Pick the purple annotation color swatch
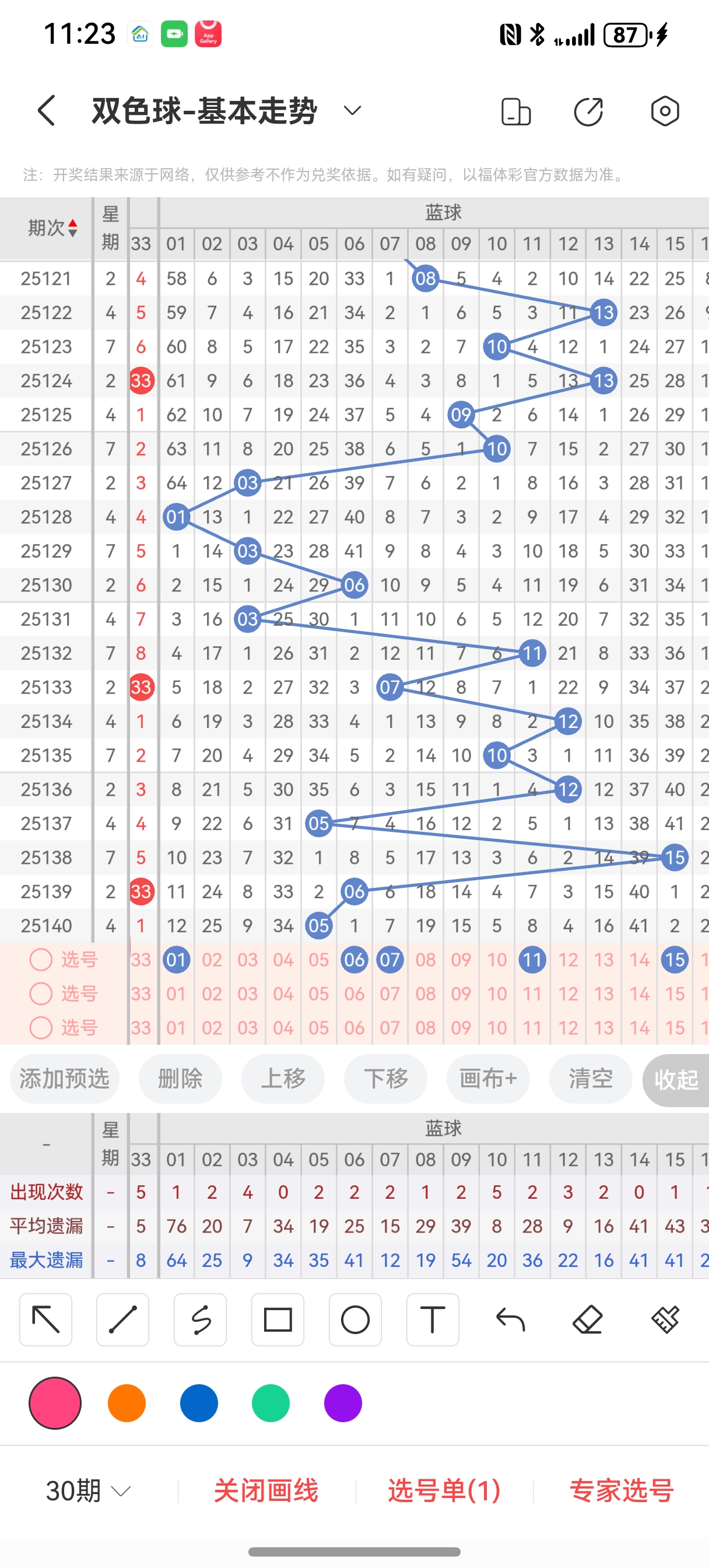Image resolution: width=709 pixels, height=1568 pixels. pyautogui.click(x=343, y=1403)
